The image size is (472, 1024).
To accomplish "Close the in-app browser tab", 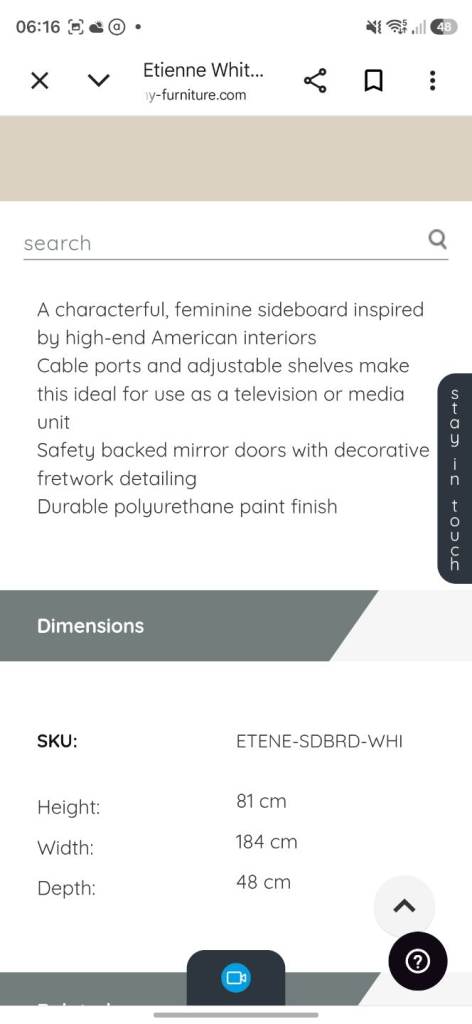I will click(x=40, y=82).
